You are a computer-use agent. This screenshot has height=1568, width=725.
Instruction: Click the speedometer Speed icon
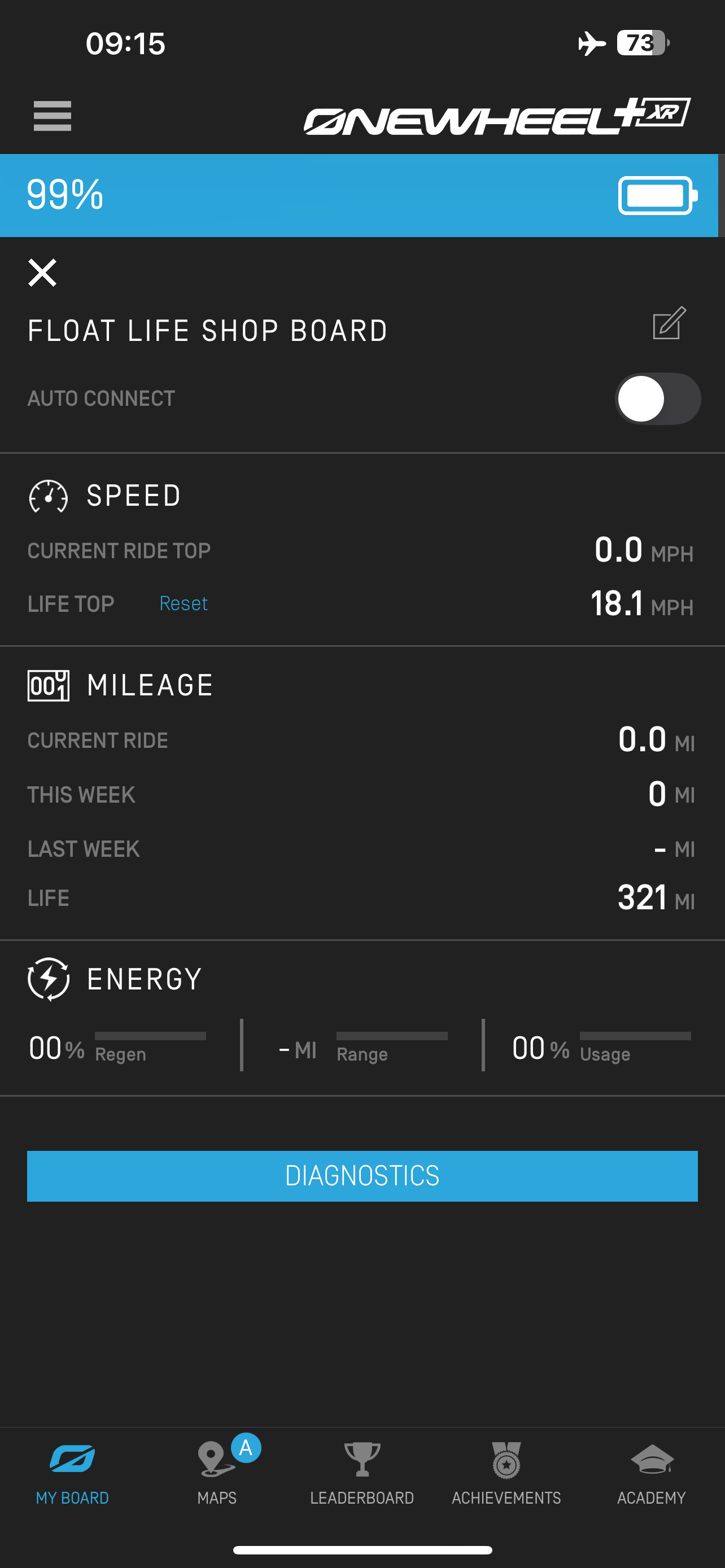click(49, 496)
